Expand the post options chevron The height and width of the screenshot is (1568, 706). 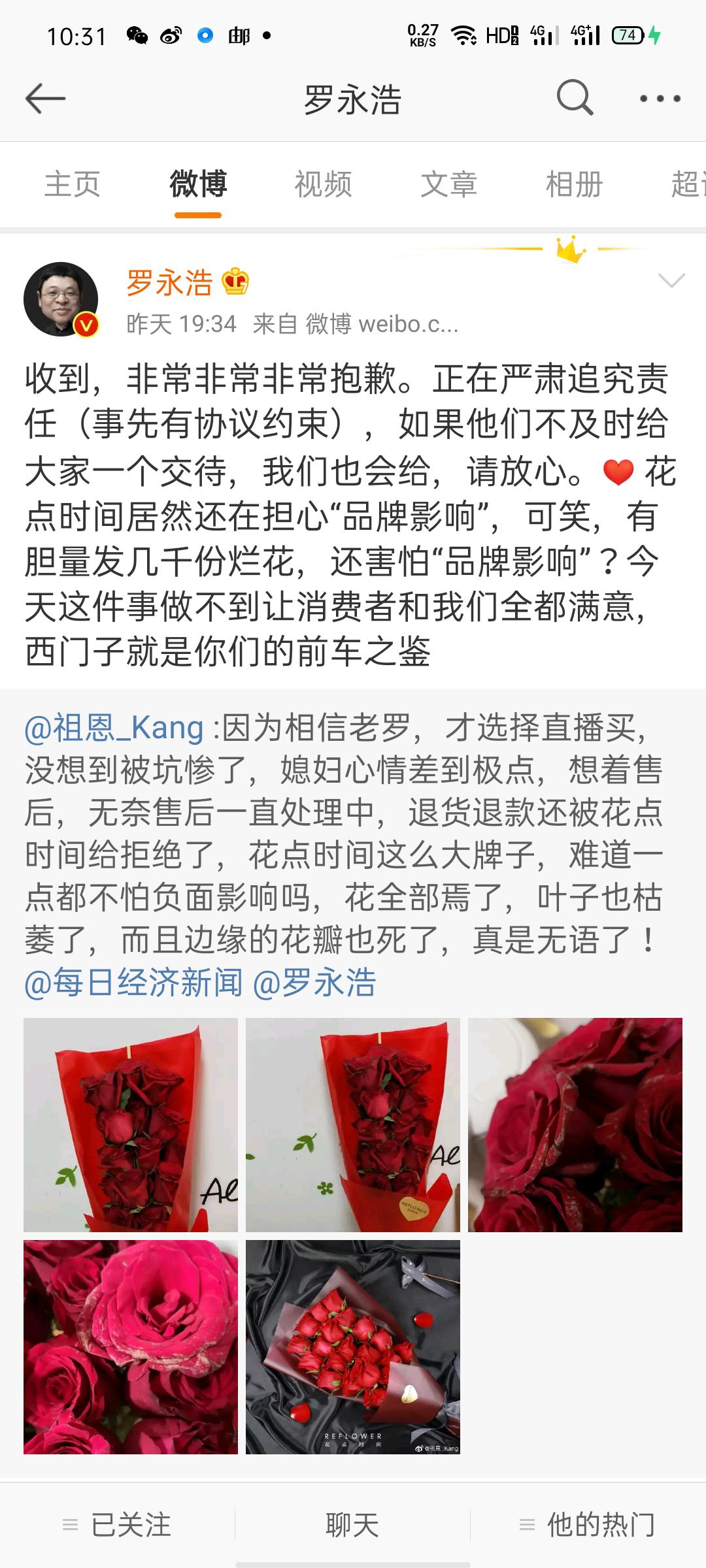point(671,281)
